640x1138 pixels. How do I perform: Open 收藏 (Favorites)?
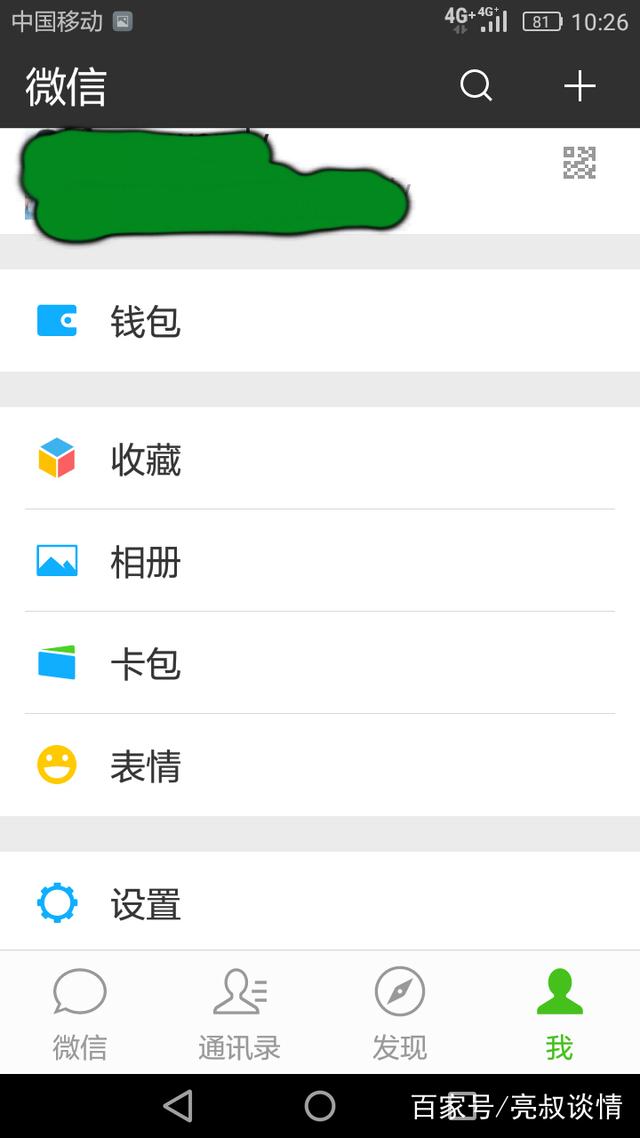click(x=320, y=458)
